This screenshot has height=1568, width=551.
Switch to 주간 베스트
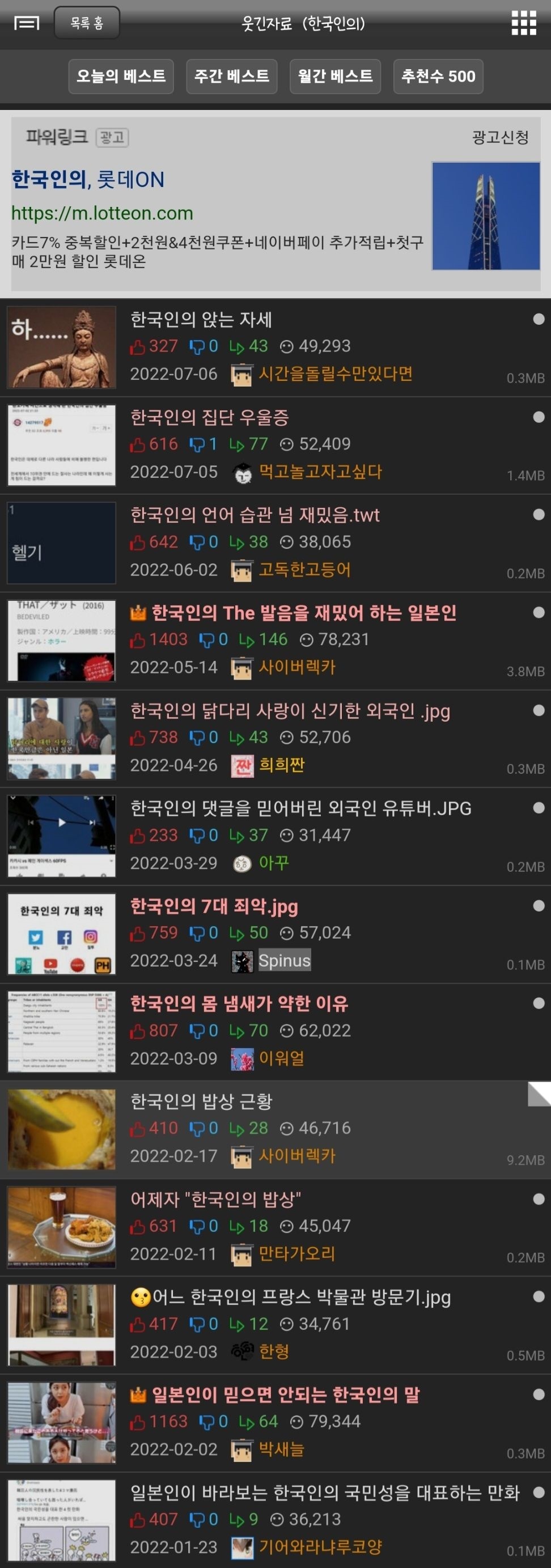tap(231, 76)
